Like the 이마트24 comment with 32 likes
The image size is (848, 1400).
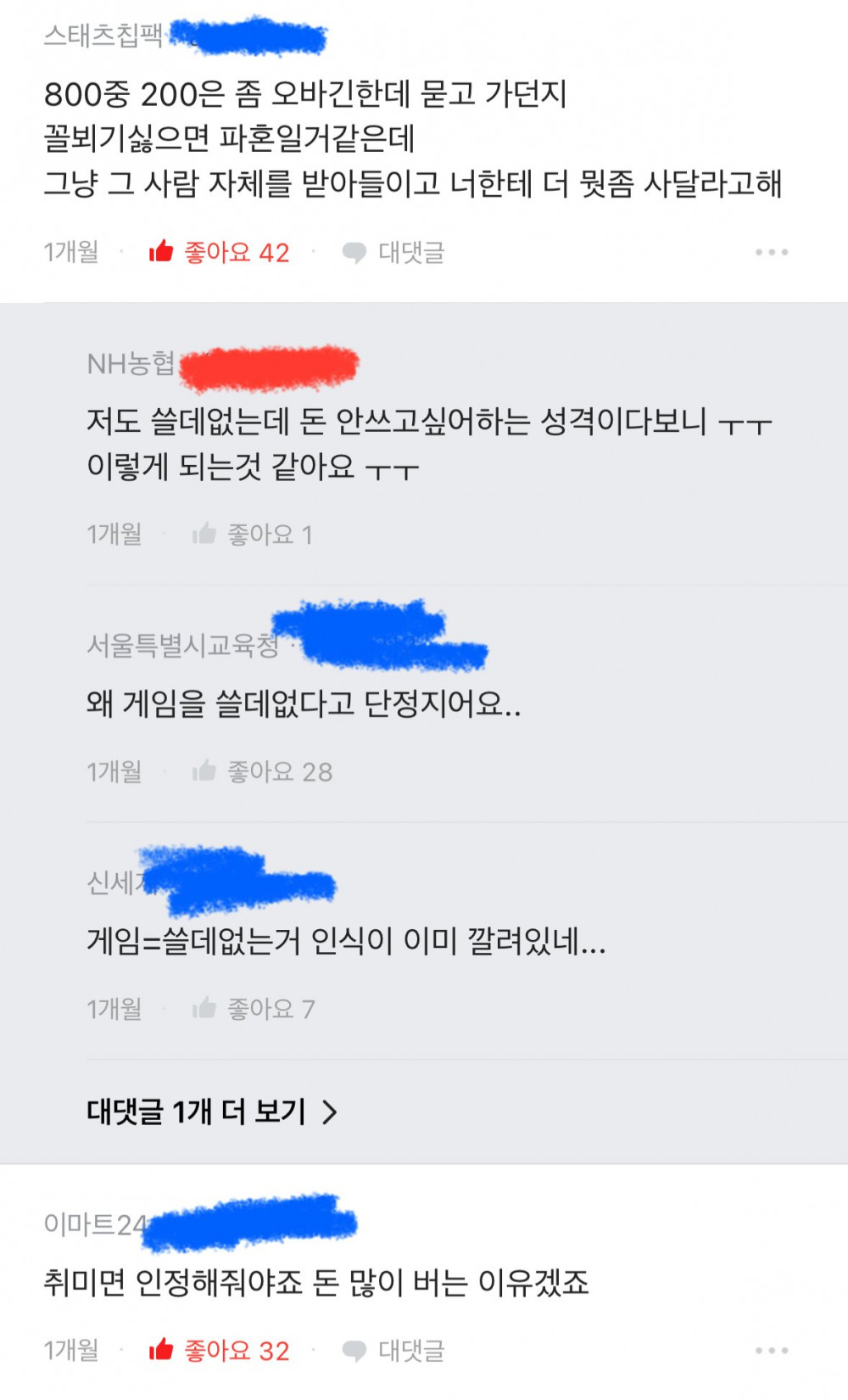click(x=219, y=1350)
